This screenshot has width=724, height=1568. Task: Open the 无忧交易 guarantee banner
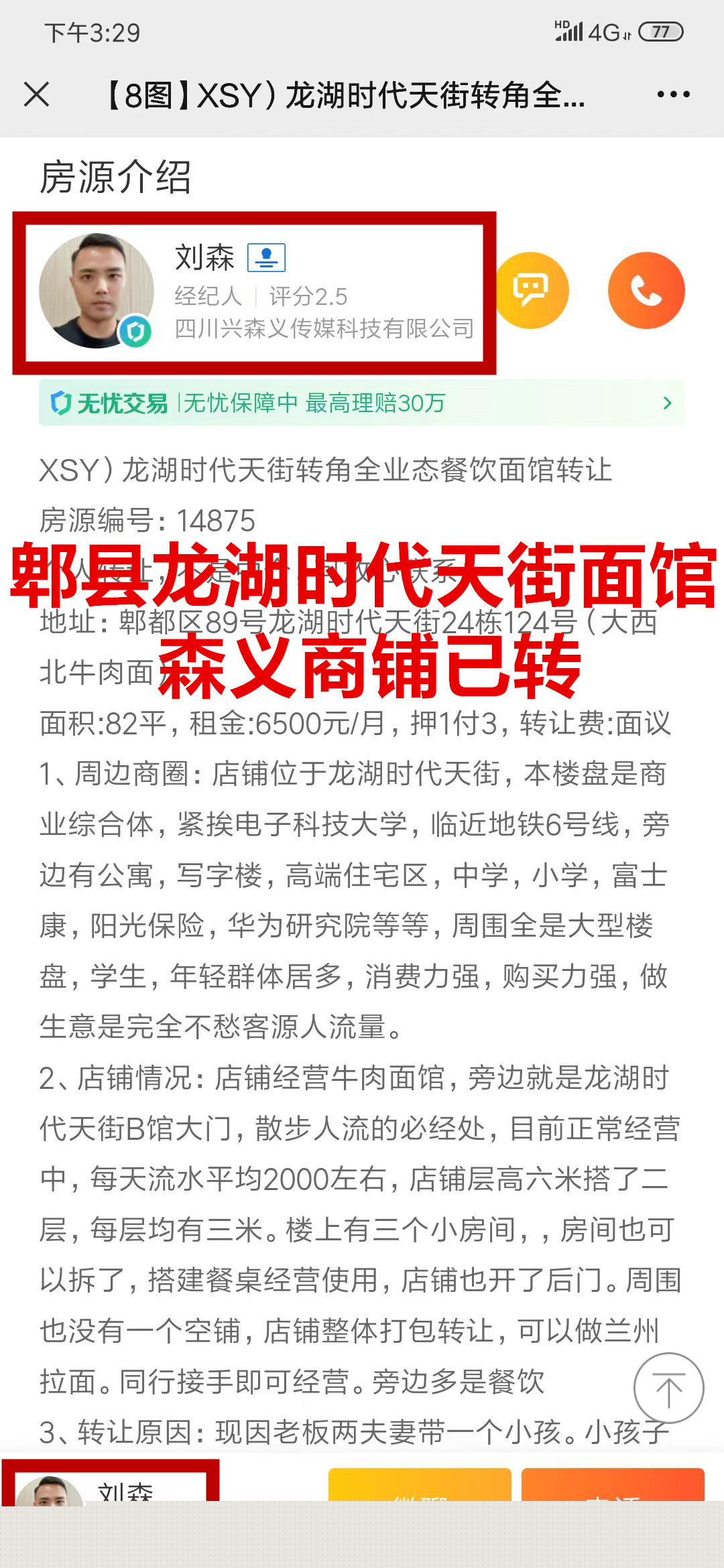(362, 403)
